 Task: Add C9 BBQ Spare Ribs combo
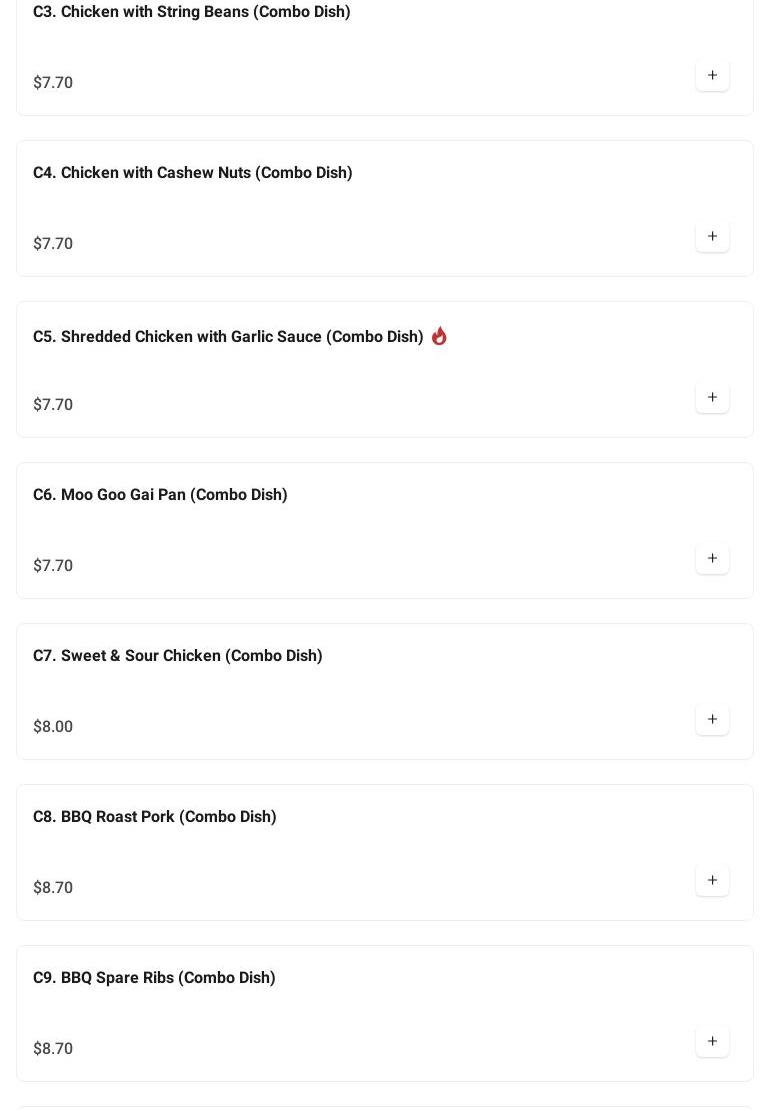[x=712, y=1042]
